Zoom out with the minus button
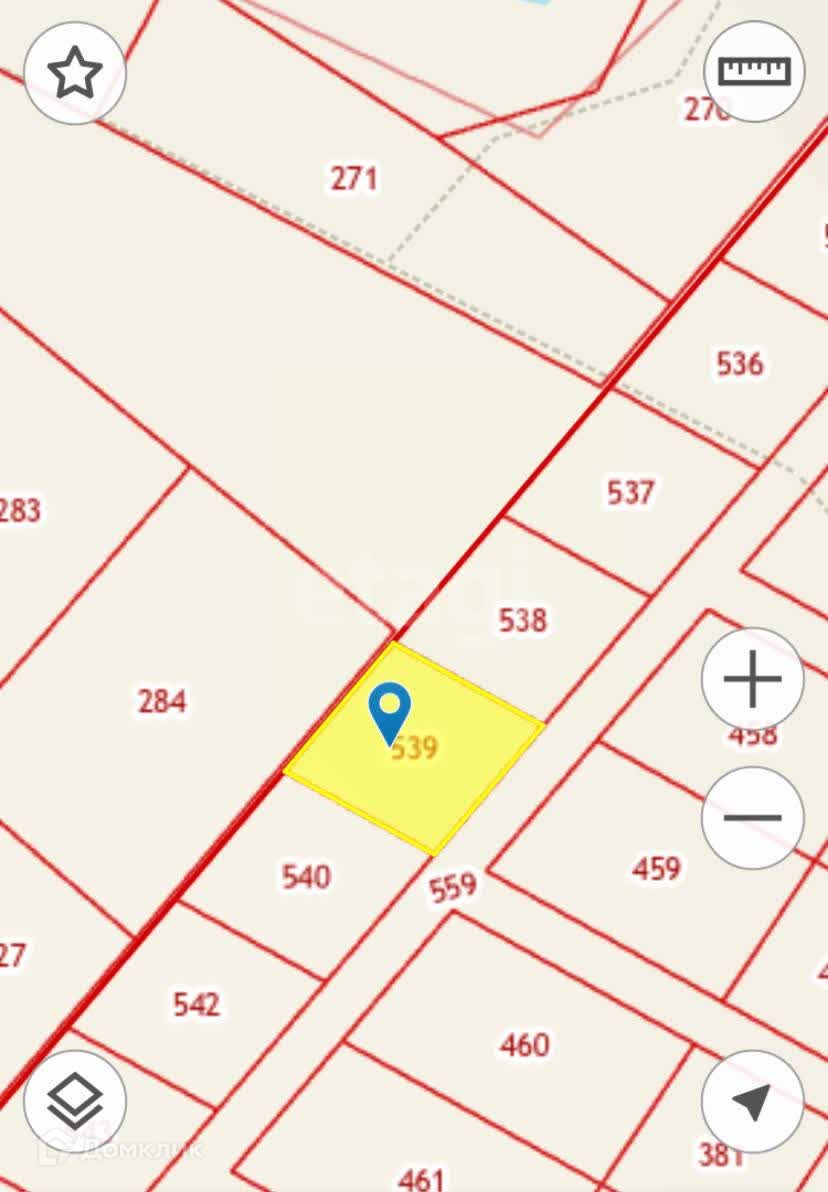 tap(752, 817)
